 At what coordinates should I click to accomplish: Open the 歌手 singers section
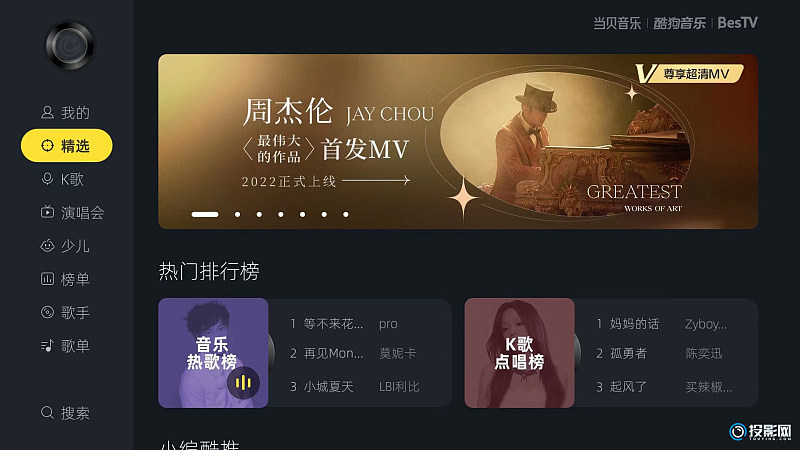coord(65,312)
